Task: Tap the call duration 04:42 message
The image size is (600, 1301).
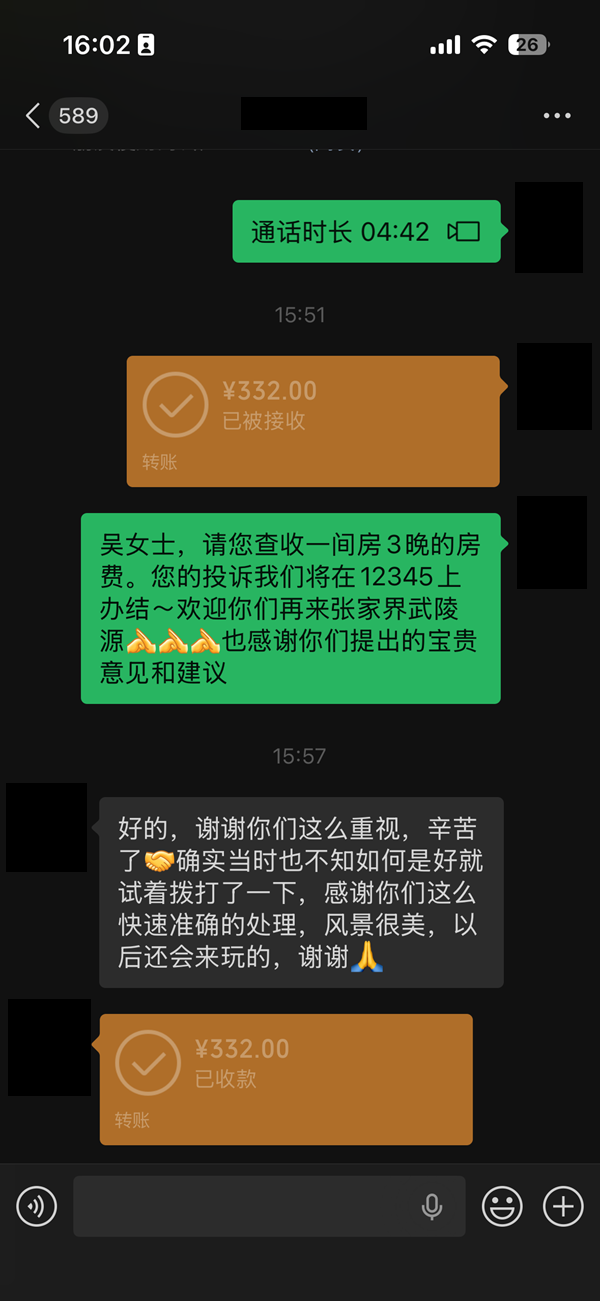Action: pyautogui.click(x=365, y=232)
